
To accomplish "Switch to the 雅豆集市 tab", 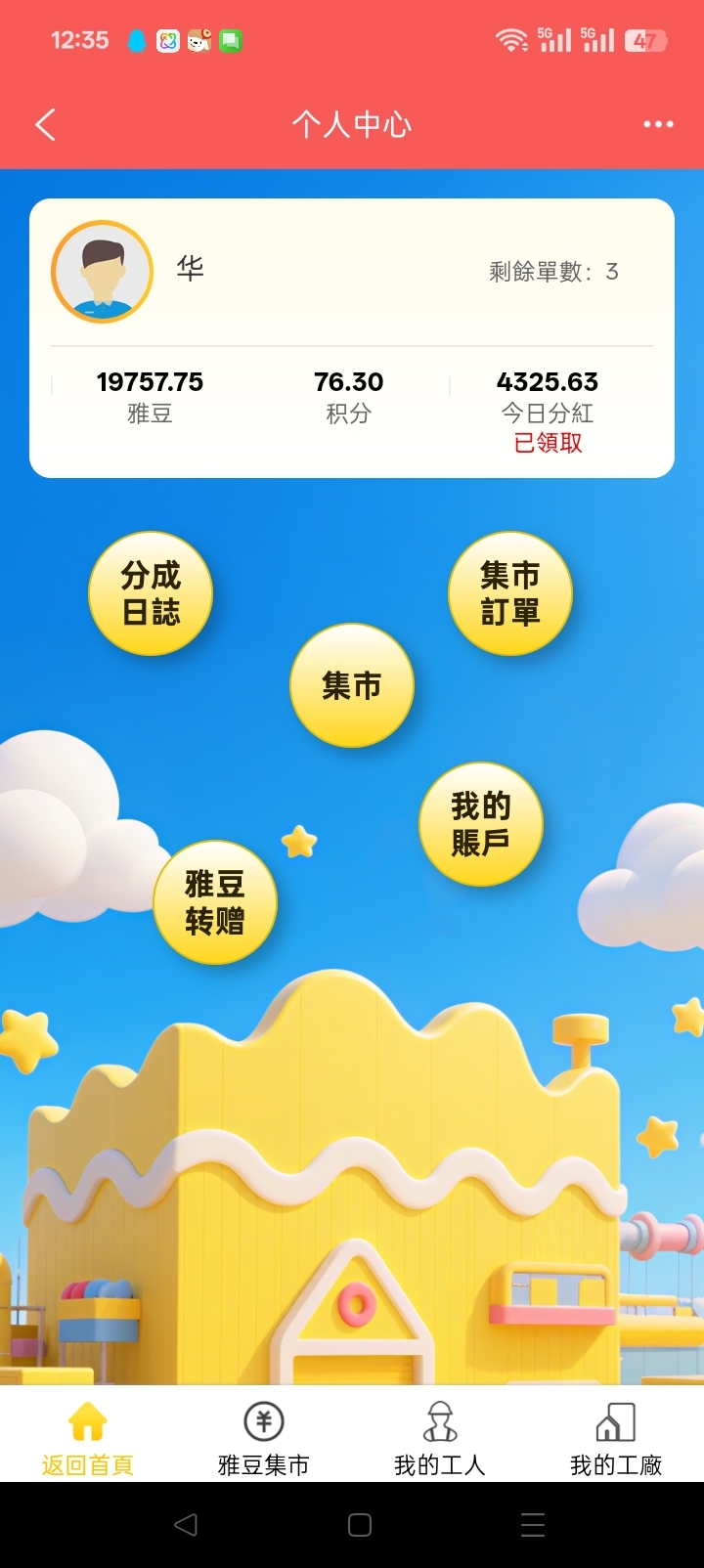I will pos(264,1437).
